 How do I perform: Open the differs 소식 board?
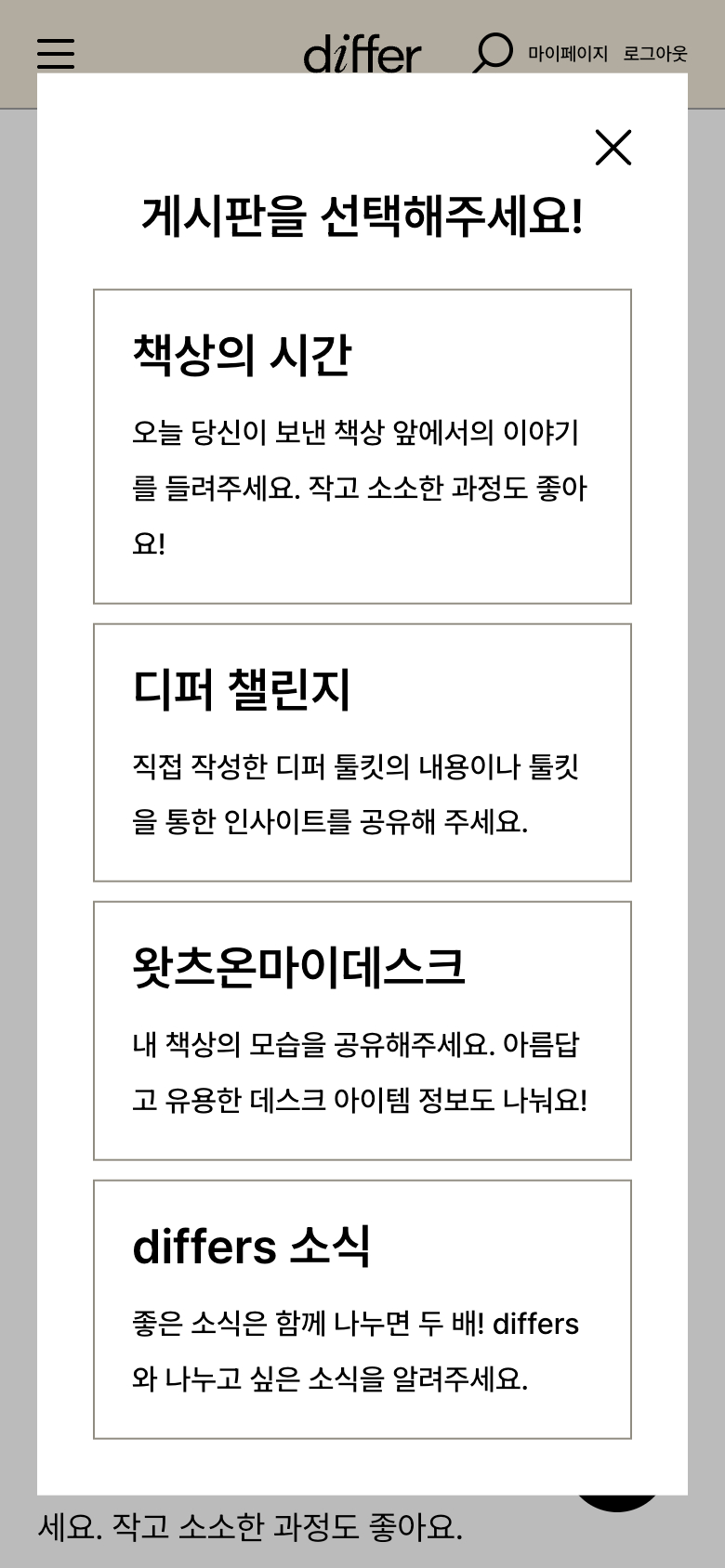coord(362,1309)
